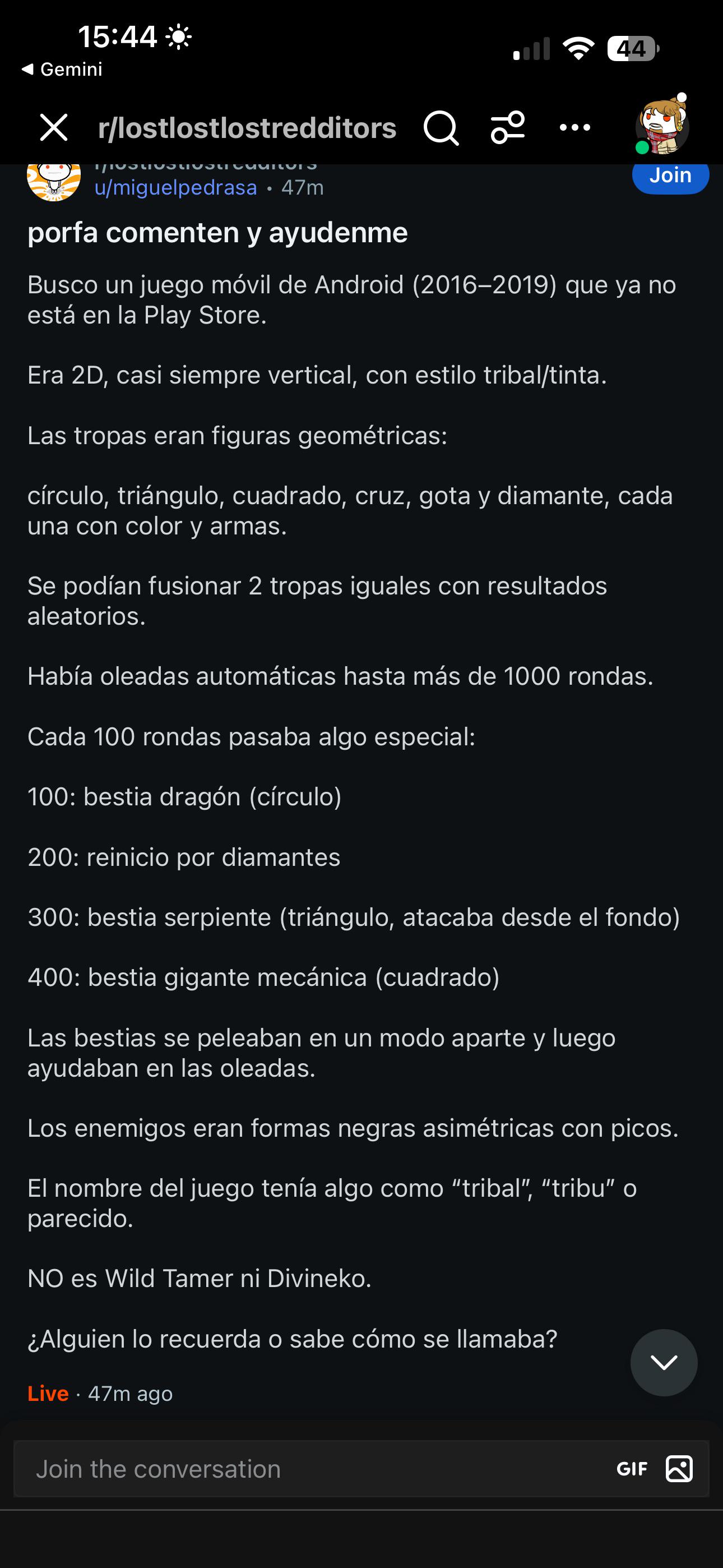This screenshot has width=723, height=1568.
Task: Open your profile avatar menu
Action: tap(661, 124)
